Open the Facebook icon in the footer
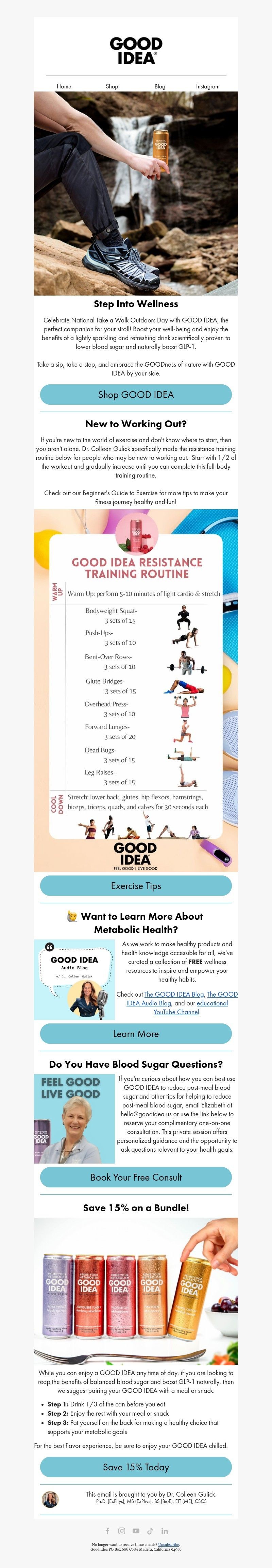Image resolution: width=272 pixels, height=1568 pixels. point(108,1531)
